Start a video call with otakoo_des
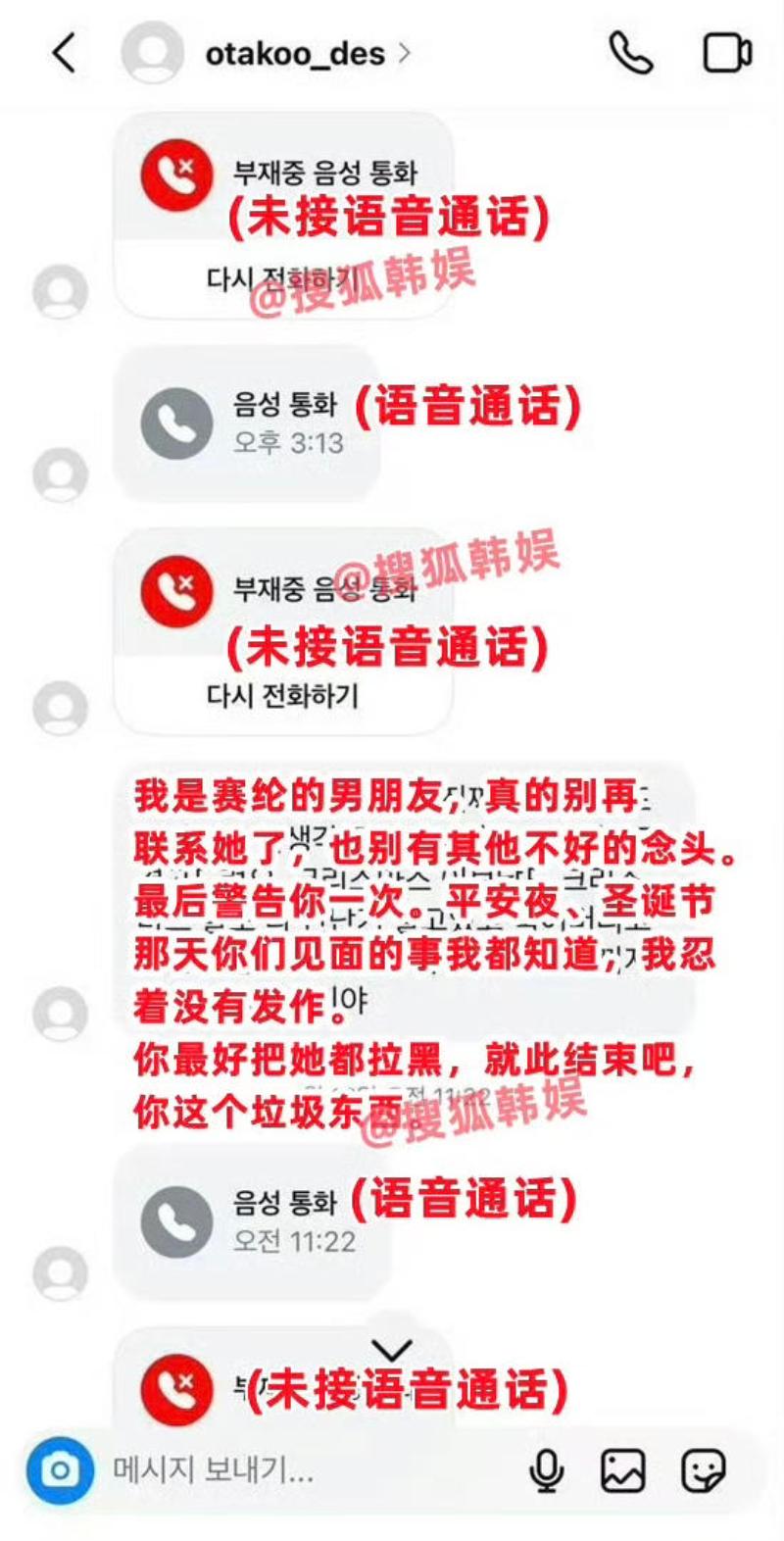 [727, 53]
